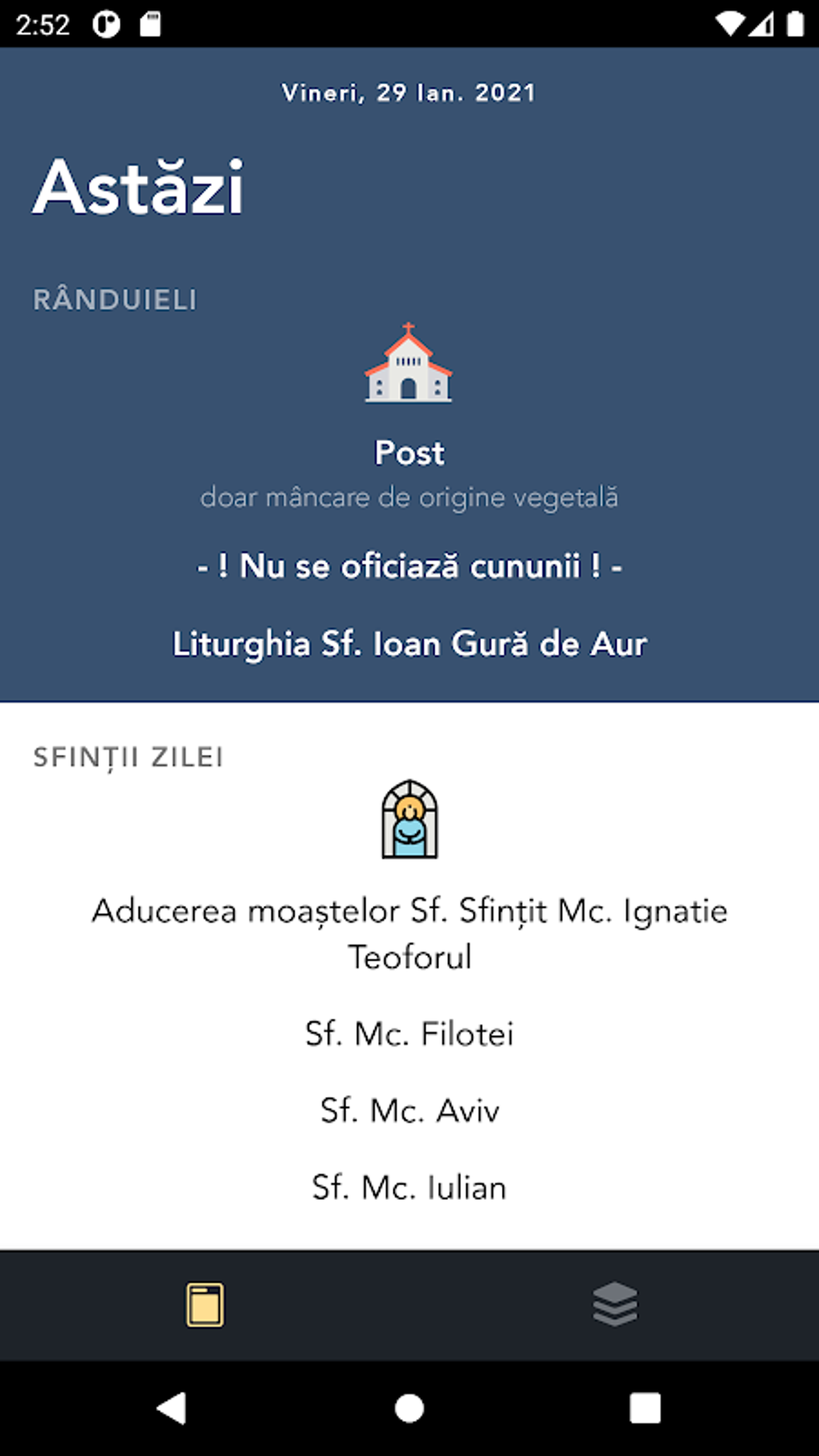Screen dimensions: 819x1456
Task: Open recent apps with the square button
Action: click(x=646, y=1408)
